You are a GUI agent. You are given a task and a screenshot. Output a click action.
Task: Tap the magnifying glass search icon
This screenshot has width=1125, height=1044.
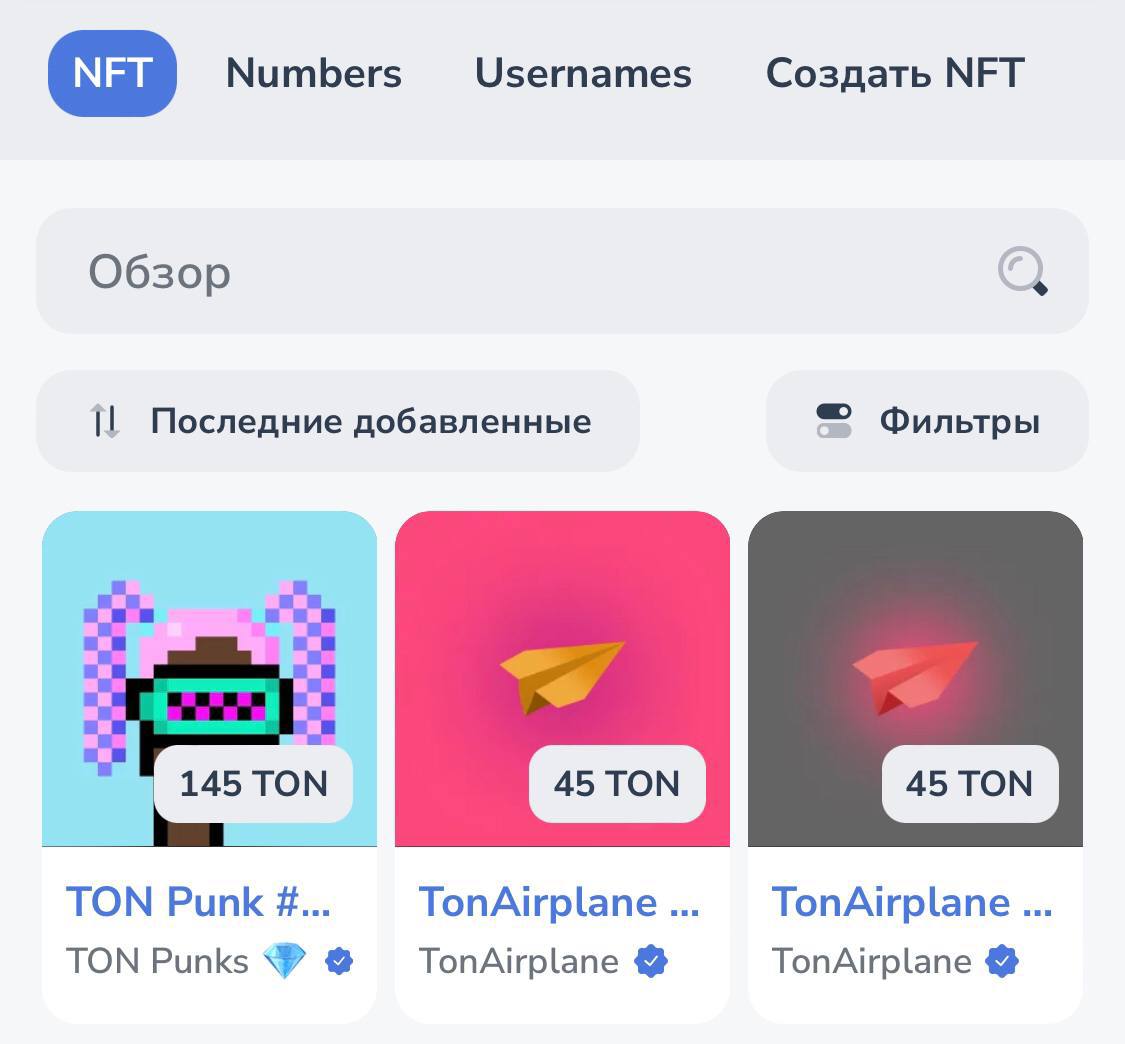point(1022,272)
